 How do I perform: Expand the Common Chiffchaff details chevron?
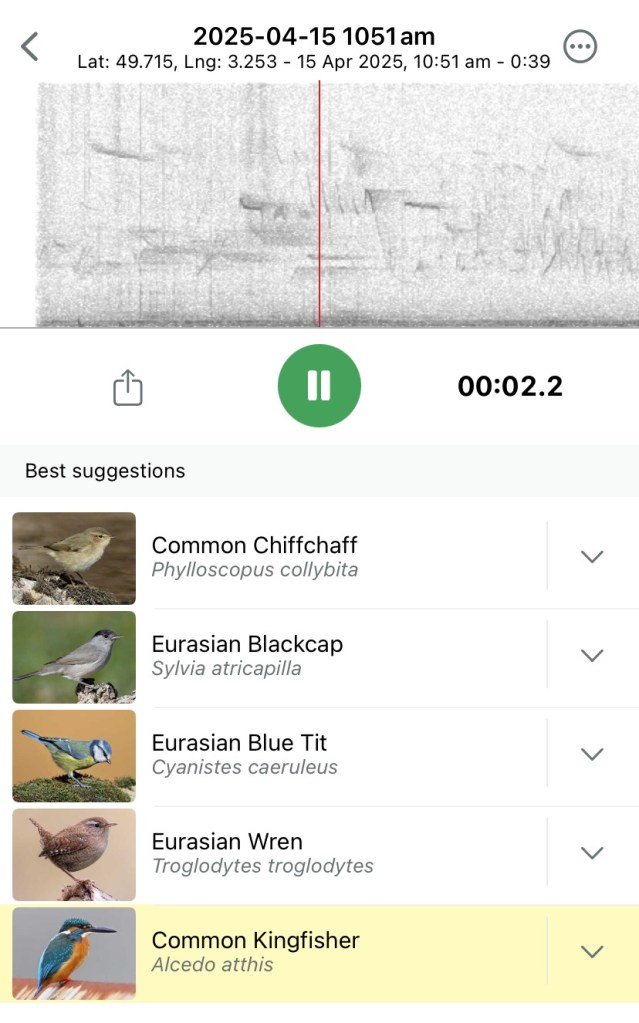point(592,557)
